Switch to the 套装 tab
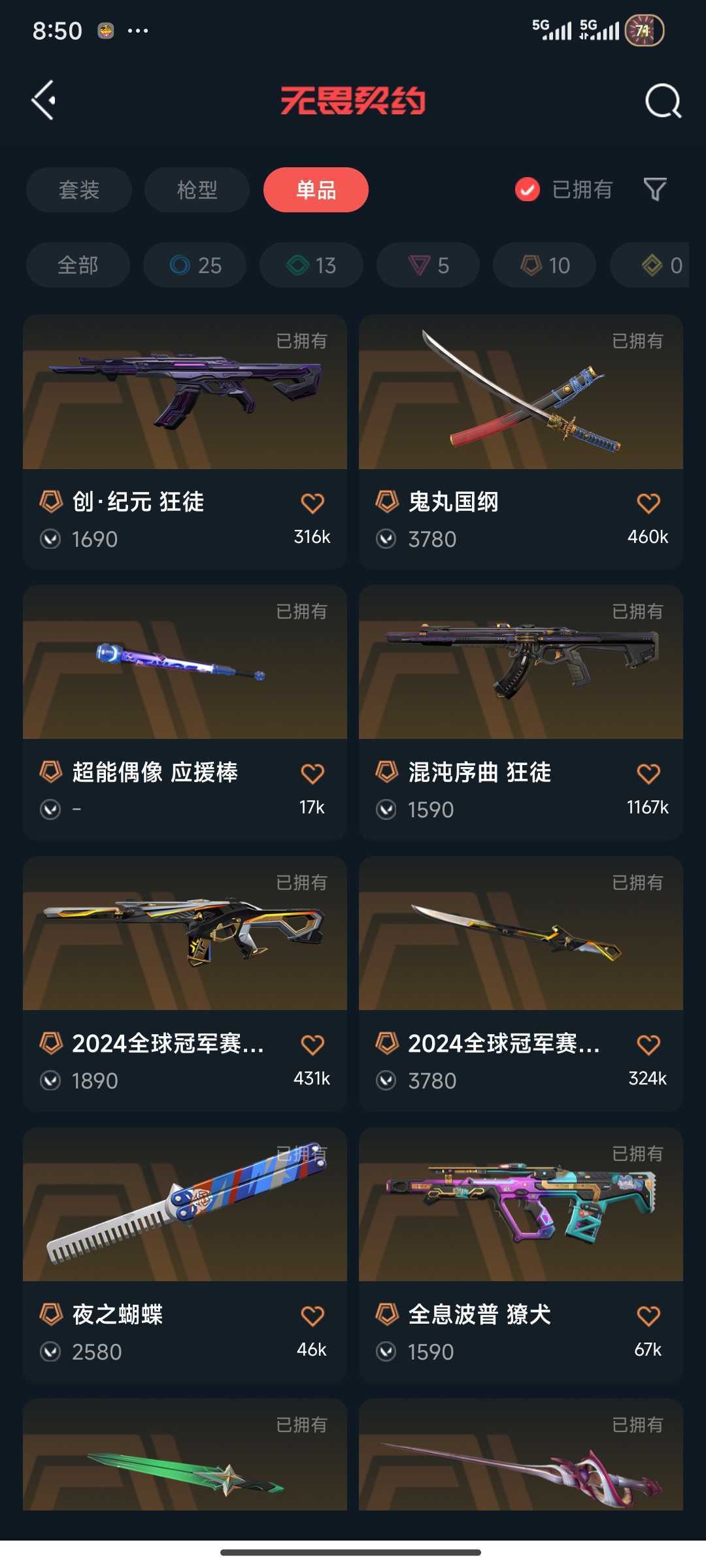Viewport: 706px width, 1568px height. coord(79,190)
